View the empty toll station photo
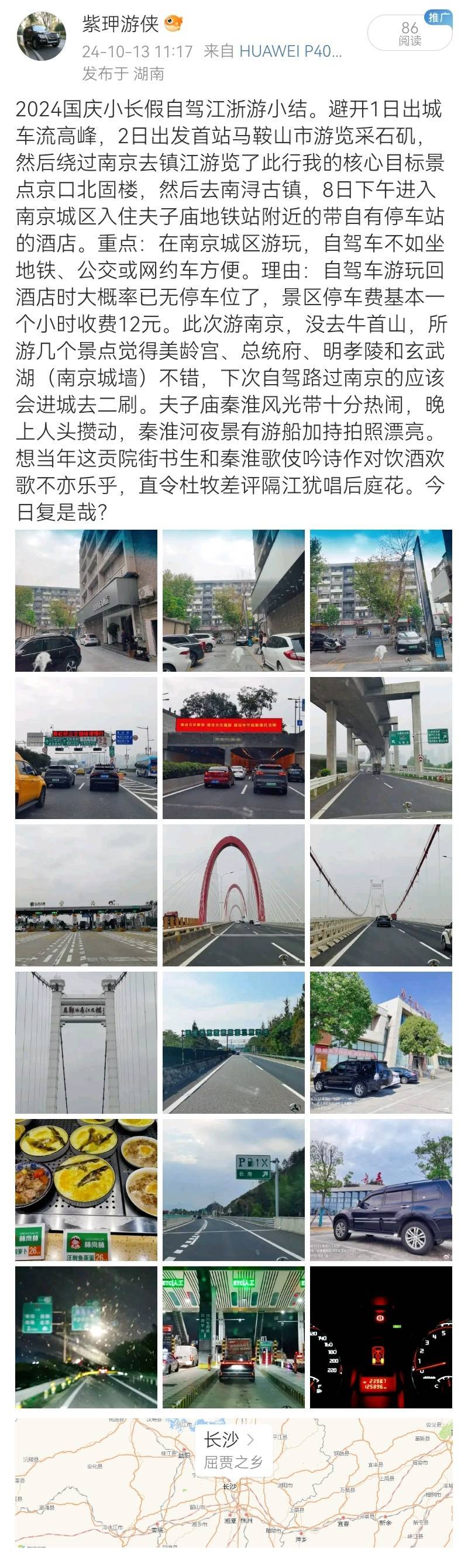The width and height of the screenshot is (468, 1568). pos(86,894)
